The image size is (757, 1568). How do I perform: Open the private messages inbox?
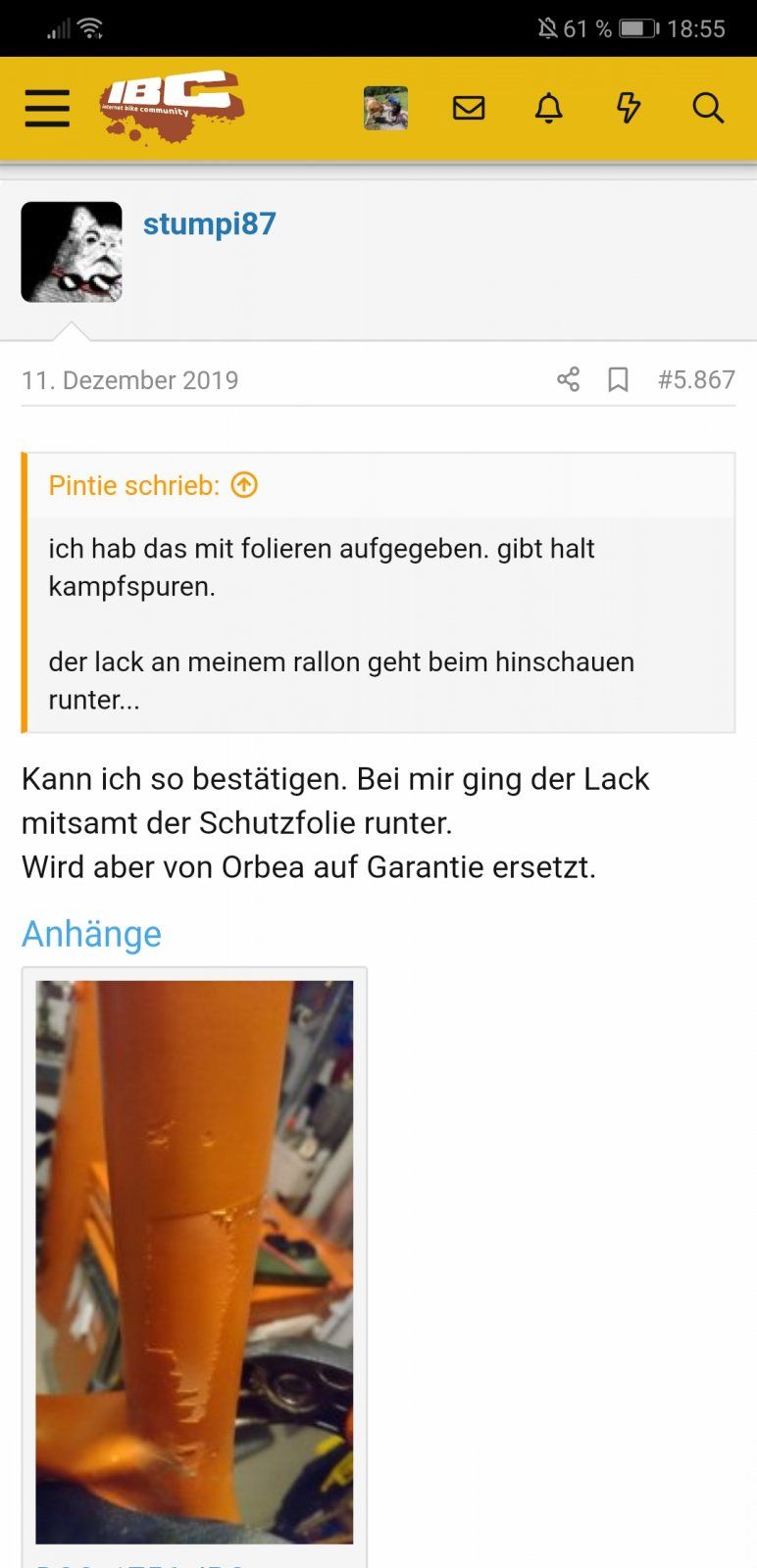coord(469,108)
